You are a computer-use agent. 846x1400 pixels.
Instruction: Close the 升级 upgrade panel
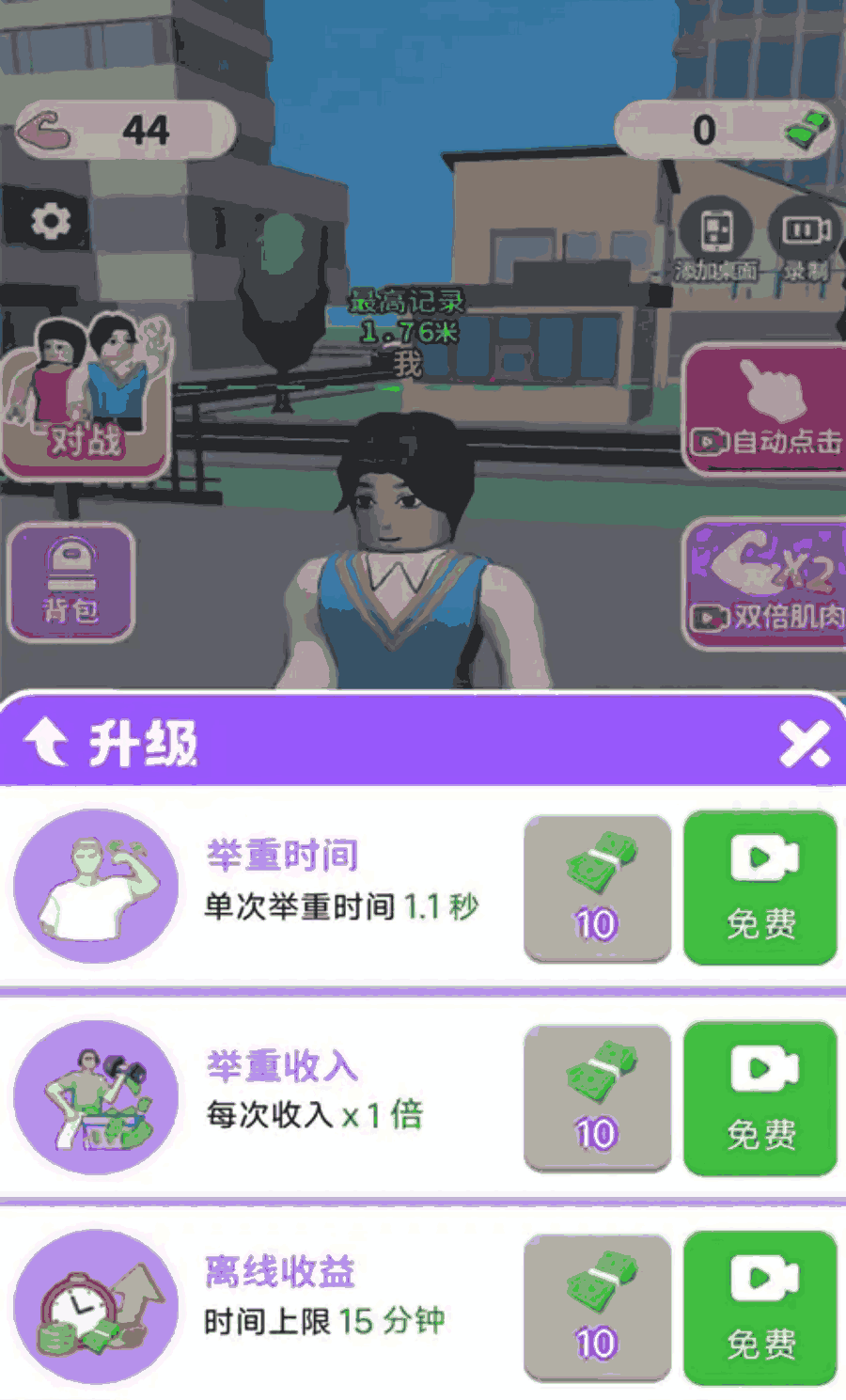click(804, 744)
